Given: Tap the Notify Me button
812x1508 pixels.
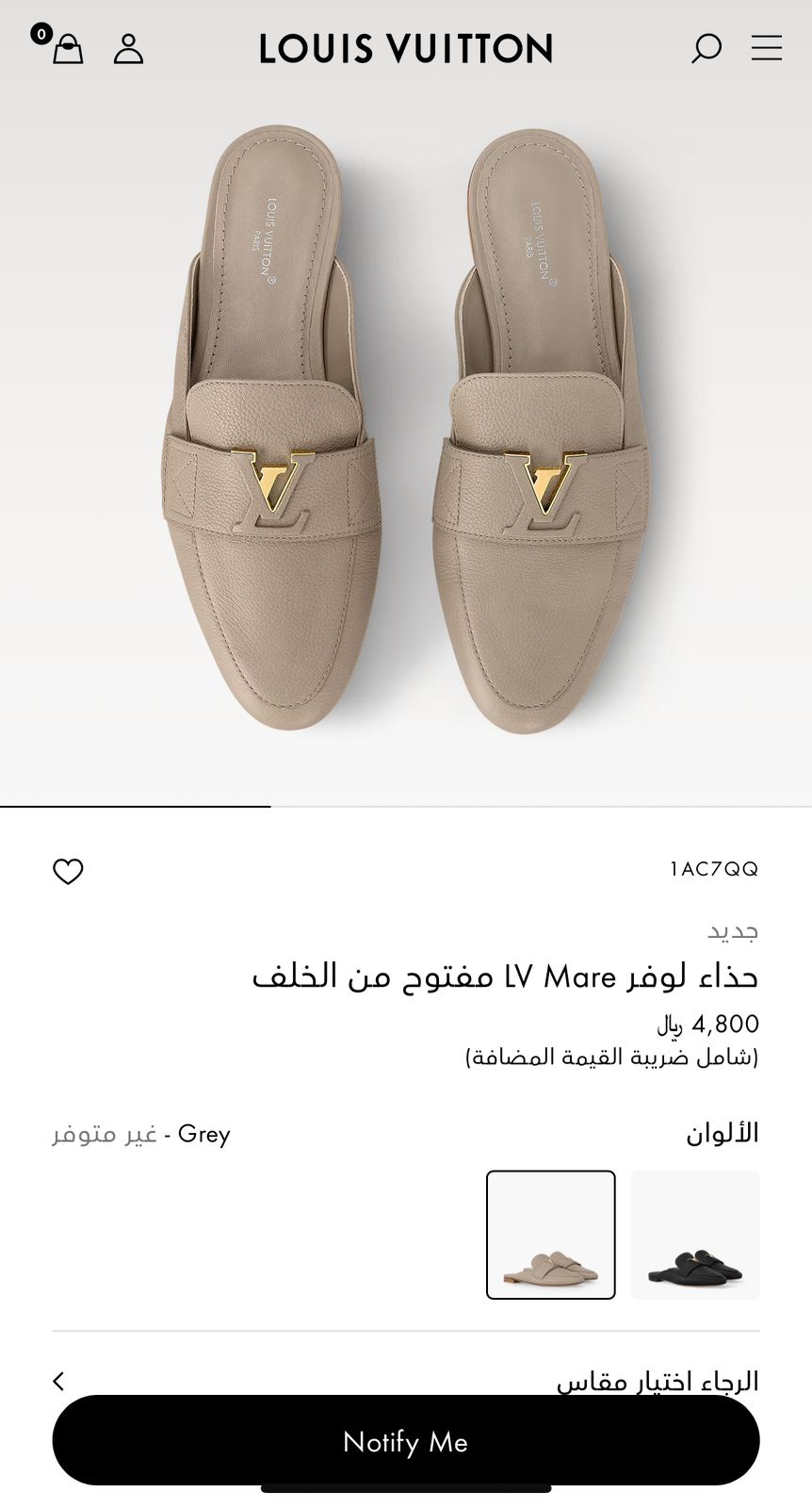Looking at the screenshot, I should [x=406, y=1440].
